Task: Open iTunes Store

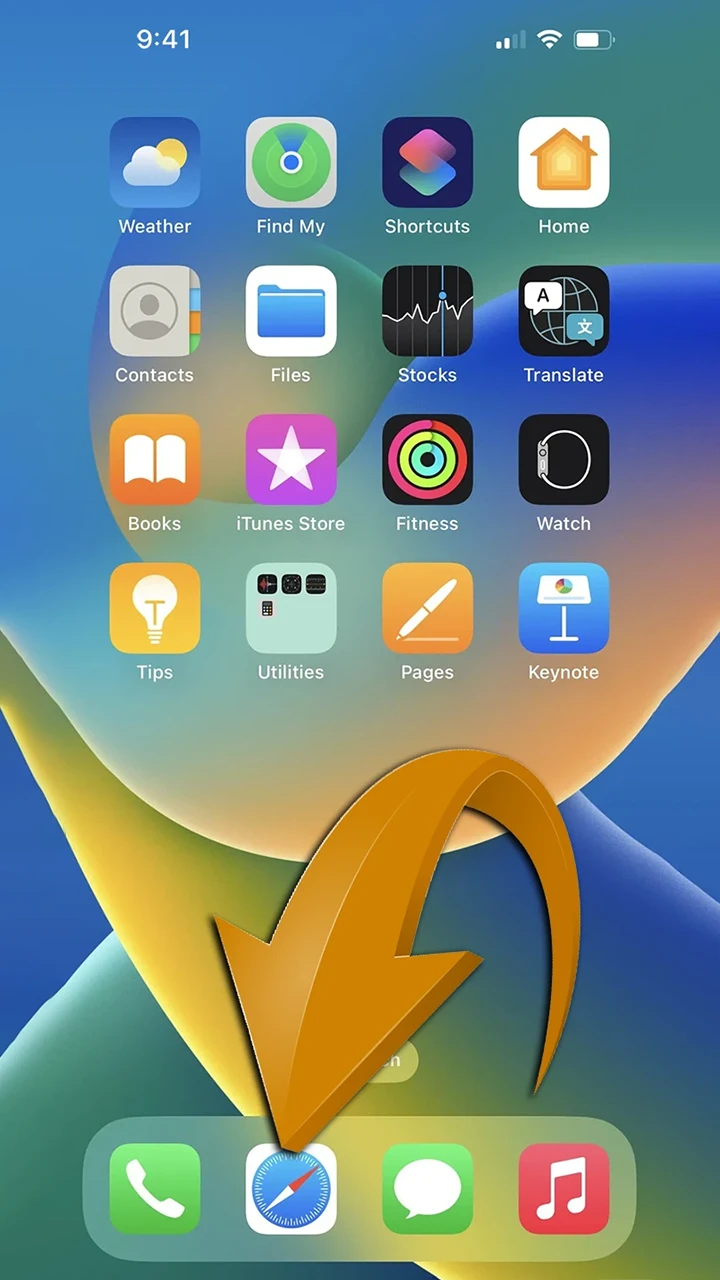Action: click(291, 460)
